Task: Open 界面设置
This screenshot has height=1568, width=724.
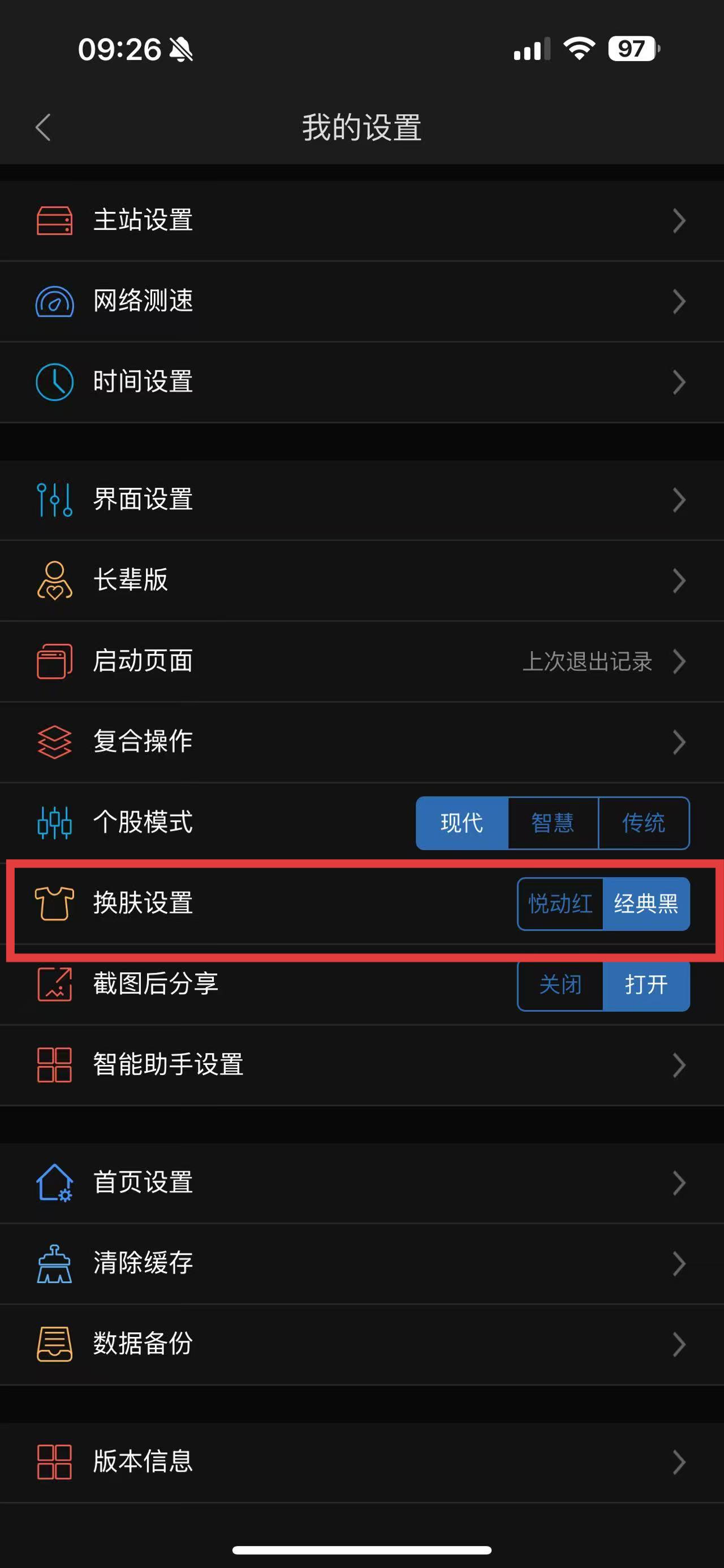Action: click(x=361, y=500)
